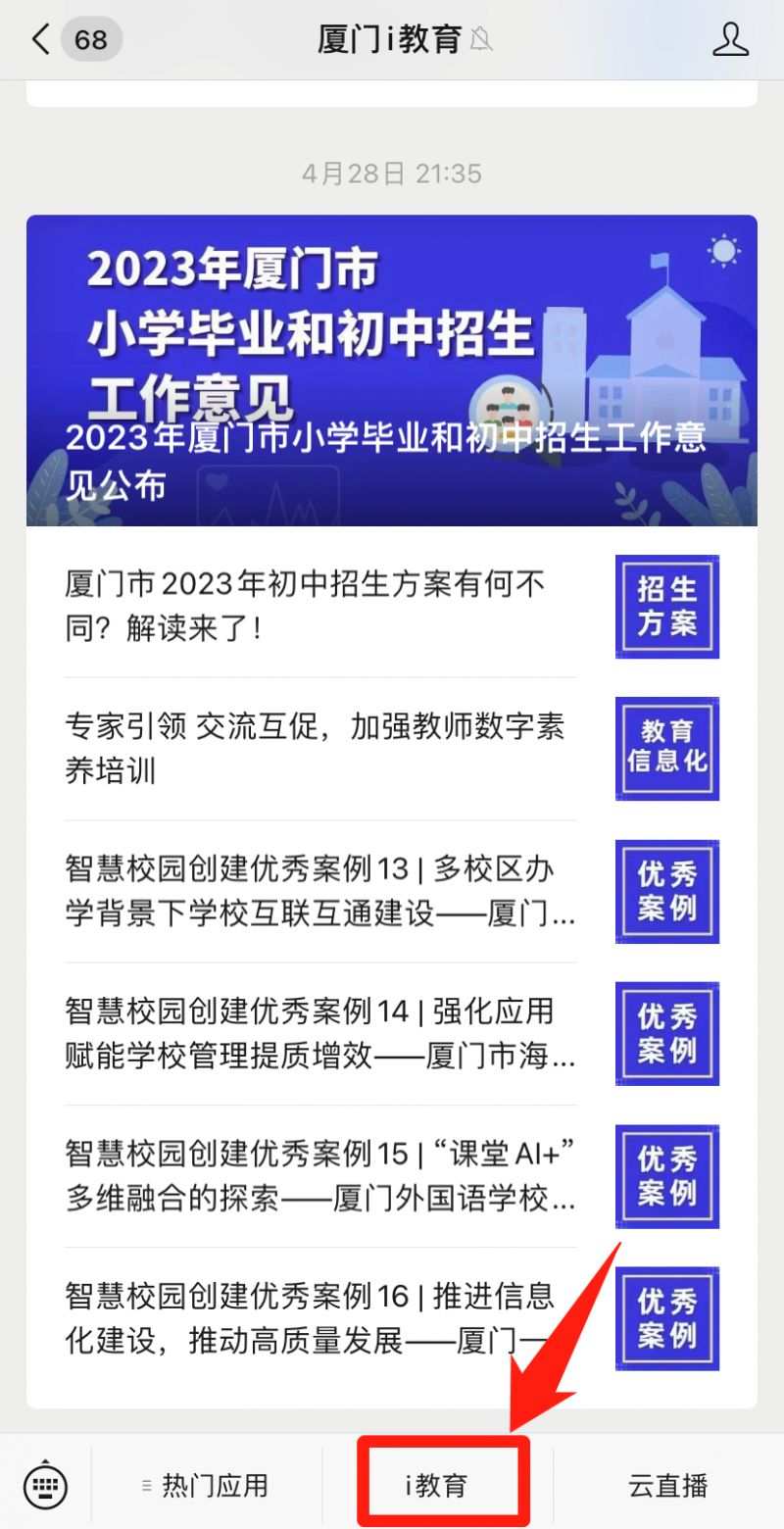Switch to keyboard input mode

tap(45, 1485)
